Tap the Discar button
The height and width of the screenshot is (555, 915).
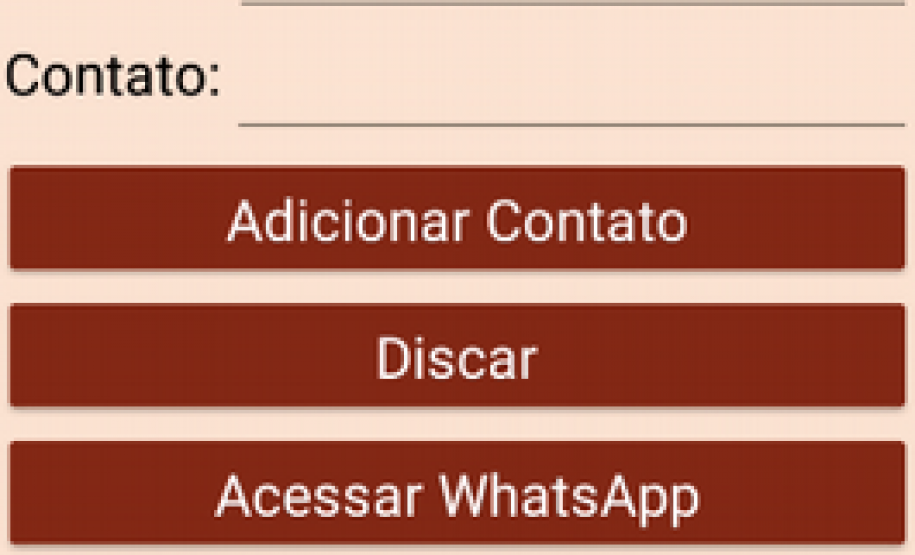[x=457, y=356]
